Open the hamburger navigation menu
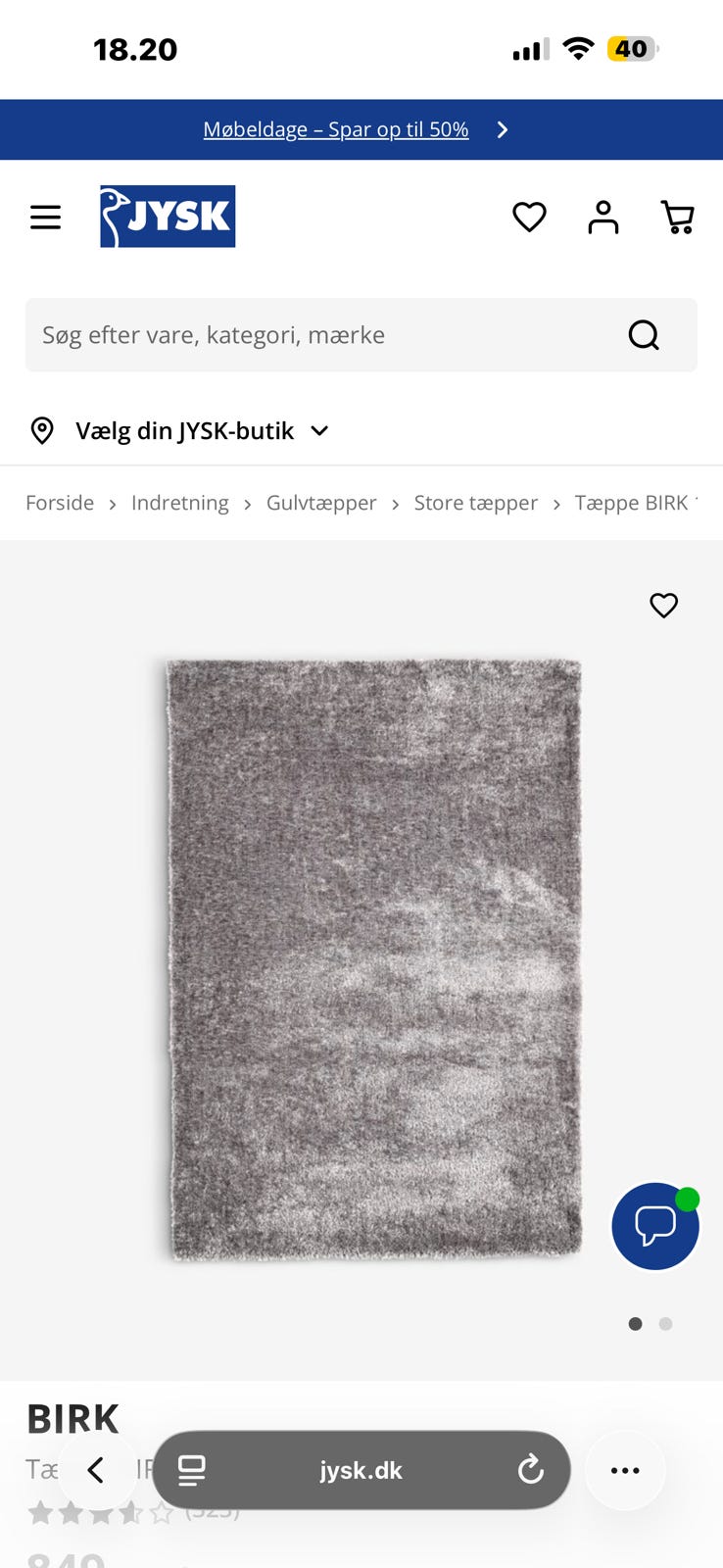 pos(45,217)
